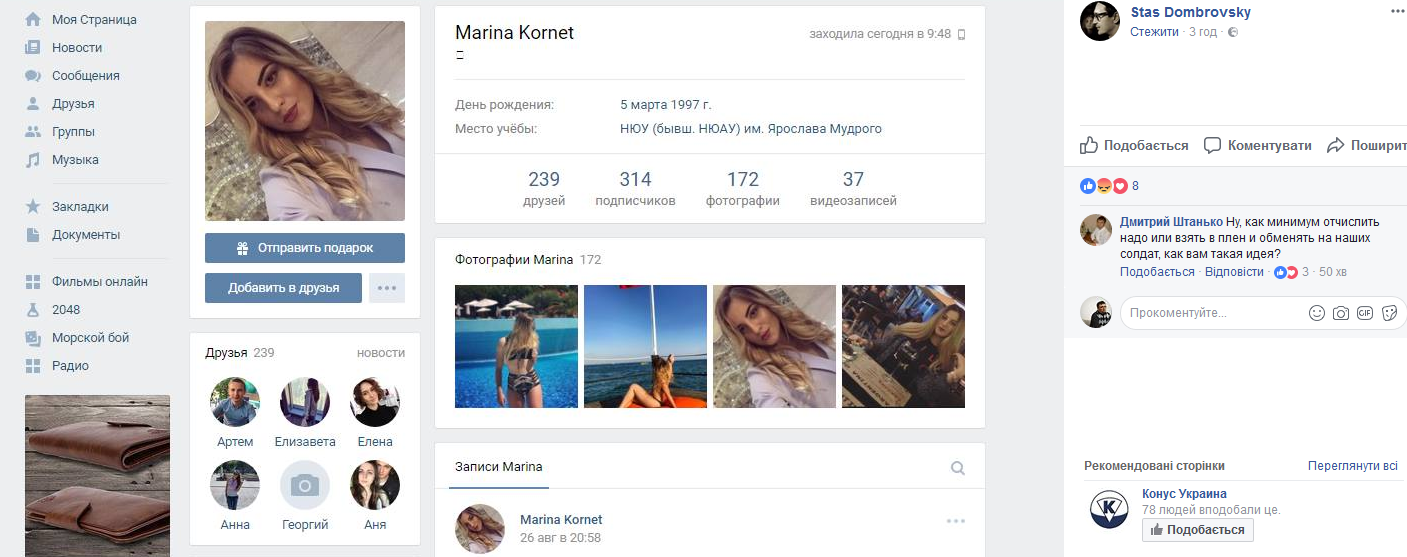Image resolution: width=1407 pixels, height=557 pixels.
Task: Open the 172 фотографии counter
Action: click(x=743, y=188)
